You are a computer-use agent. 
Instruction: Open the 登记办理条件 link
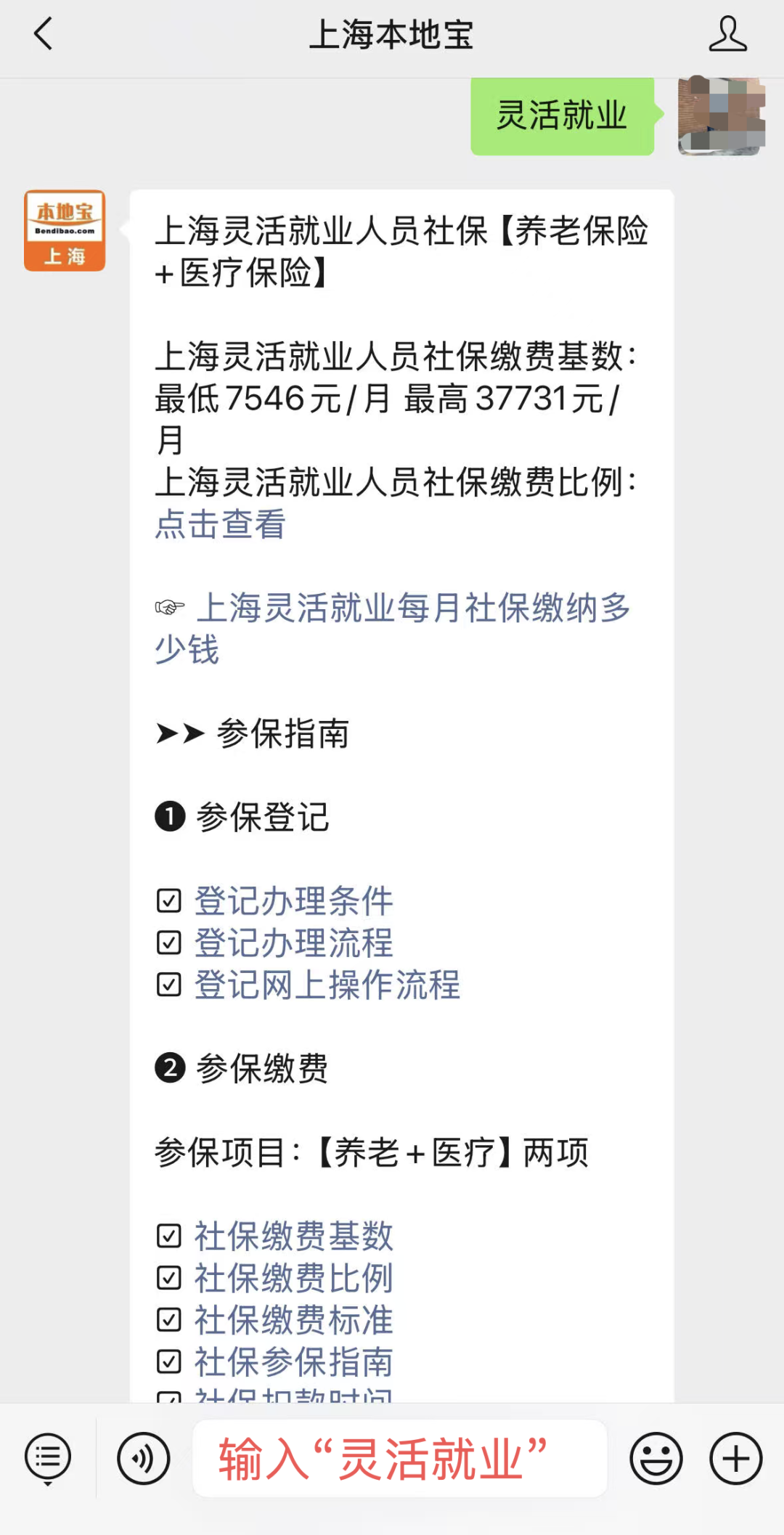(293, 901)
